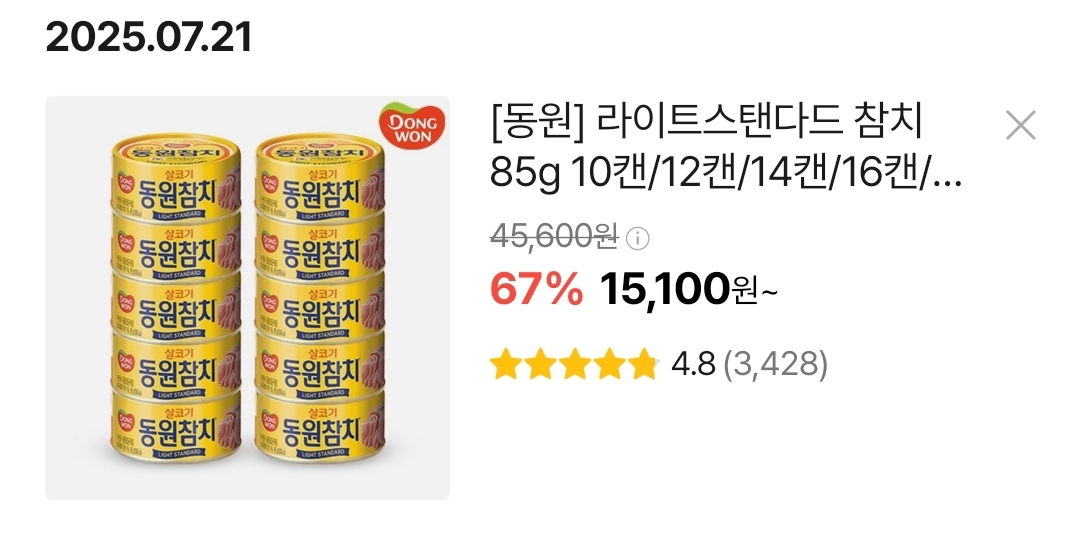Screen dimensions: 1080x536
Task: Open the Dongwon tuna product image
Action: (247, 298)
